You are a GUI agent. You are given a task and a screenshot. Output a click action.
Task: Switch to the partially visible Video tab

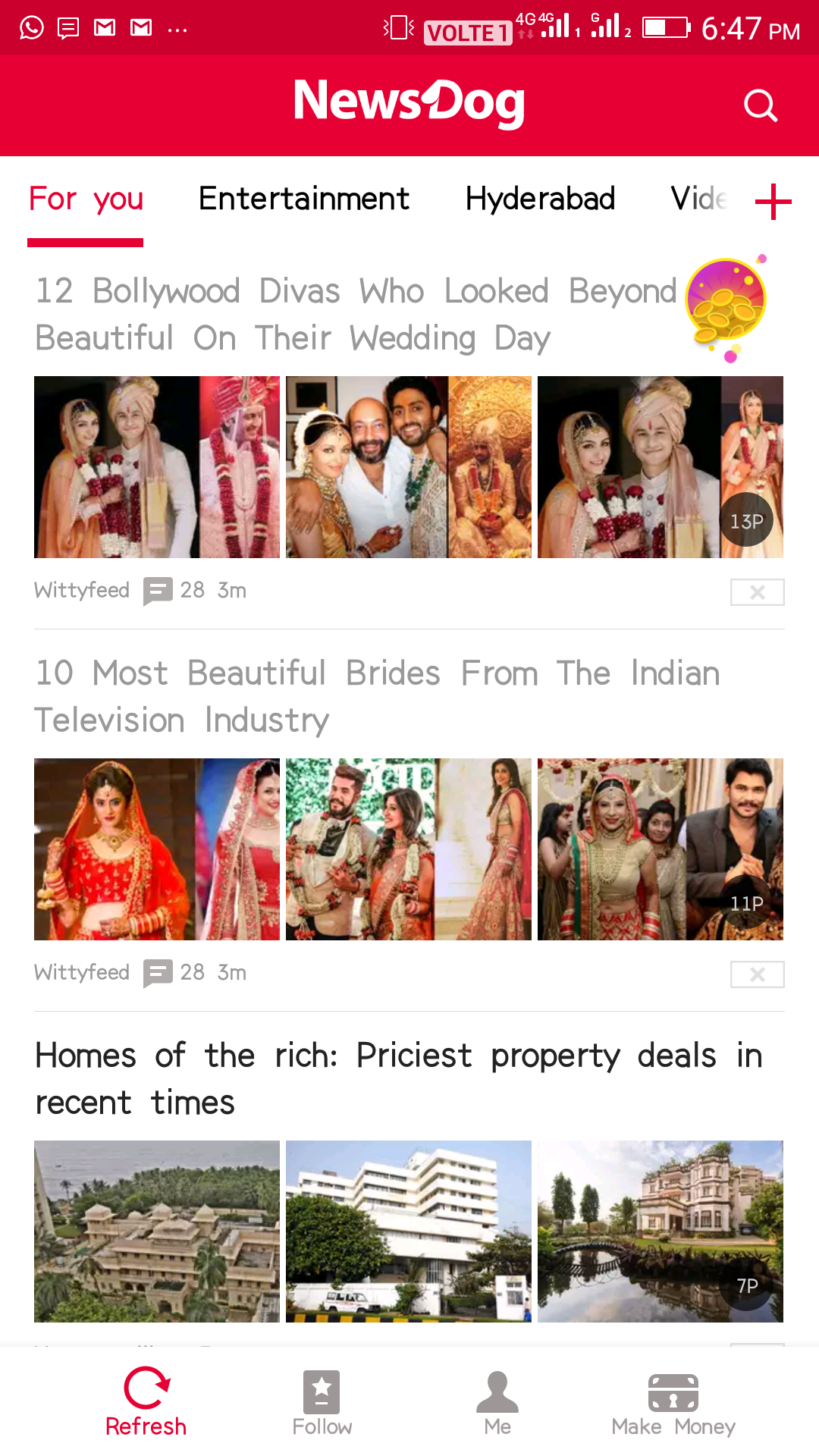699,199
